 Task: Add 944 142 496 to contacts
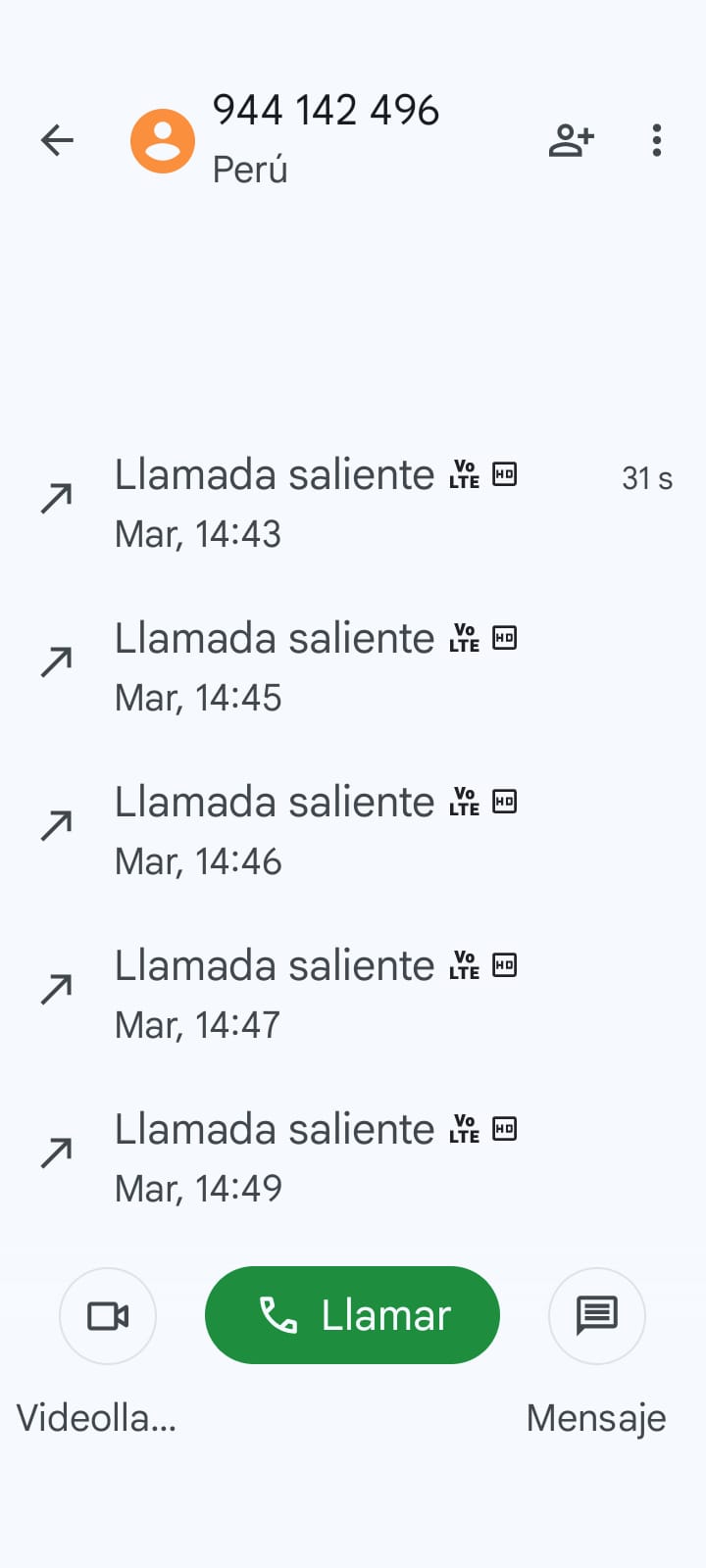[571, 140]
